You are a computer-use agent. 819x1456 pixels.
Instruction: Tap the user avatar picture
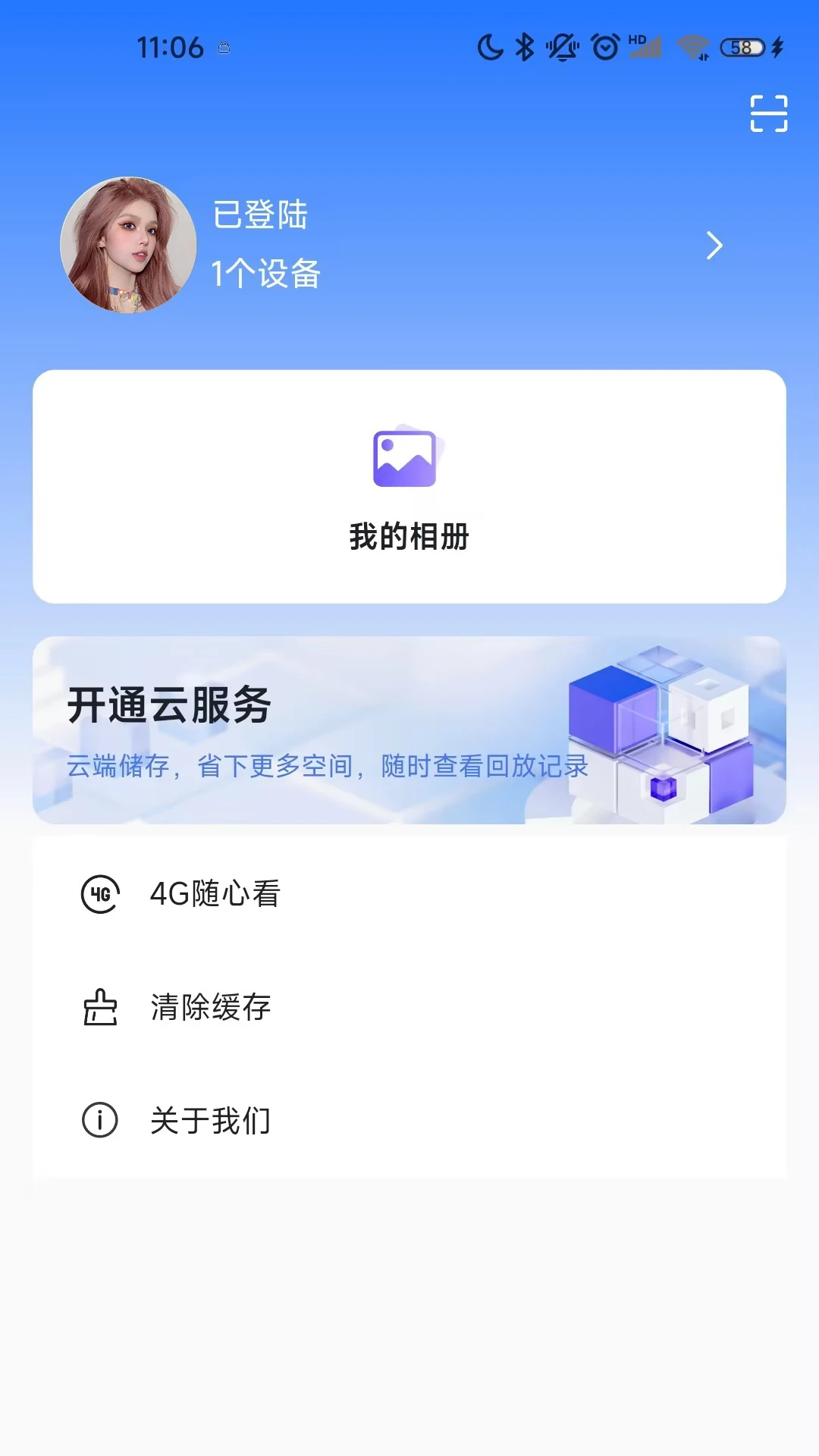(x=130, y=245)
